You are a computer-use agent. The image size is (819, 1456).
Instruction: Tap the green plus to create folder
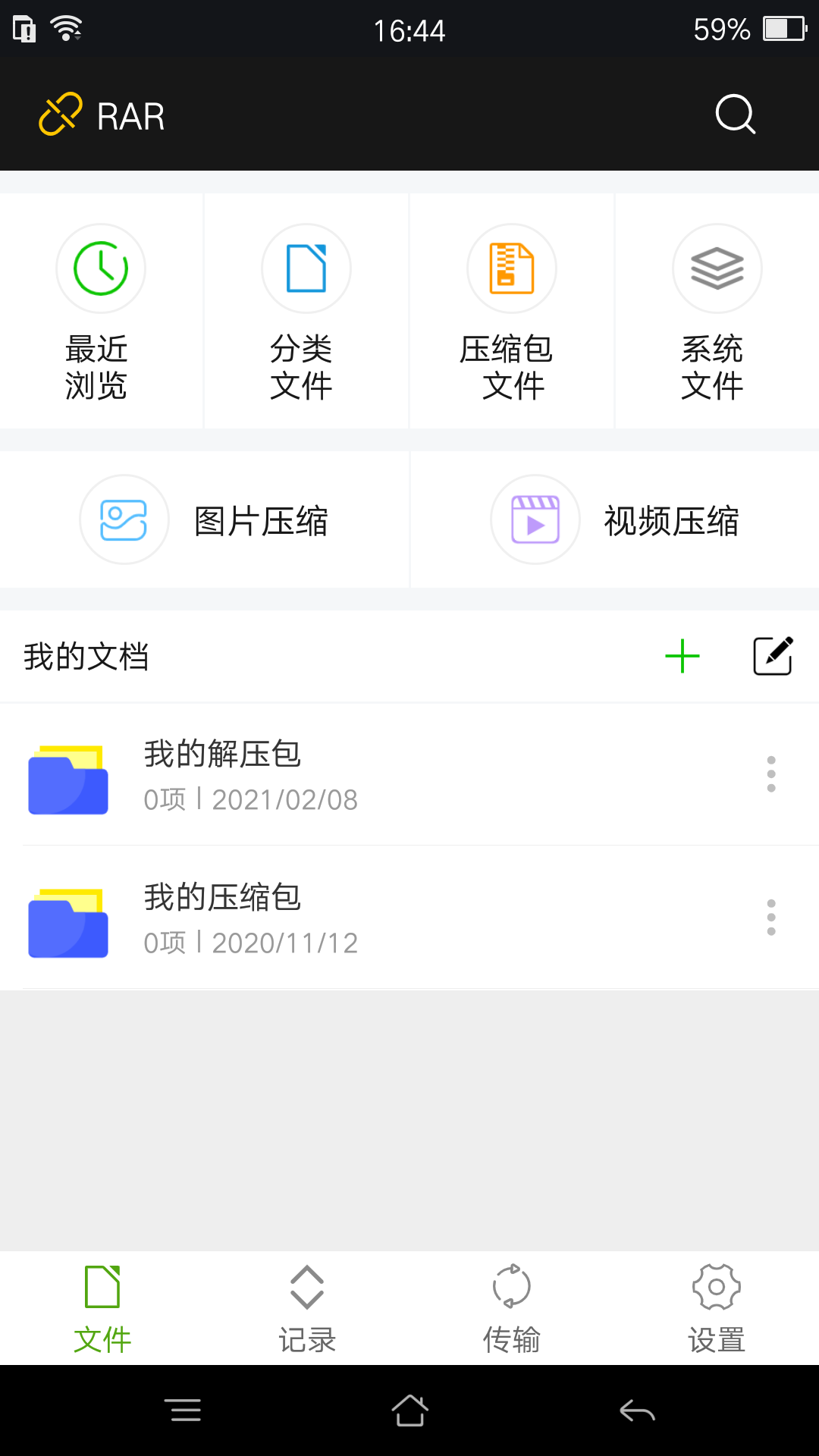pos(682,655)
